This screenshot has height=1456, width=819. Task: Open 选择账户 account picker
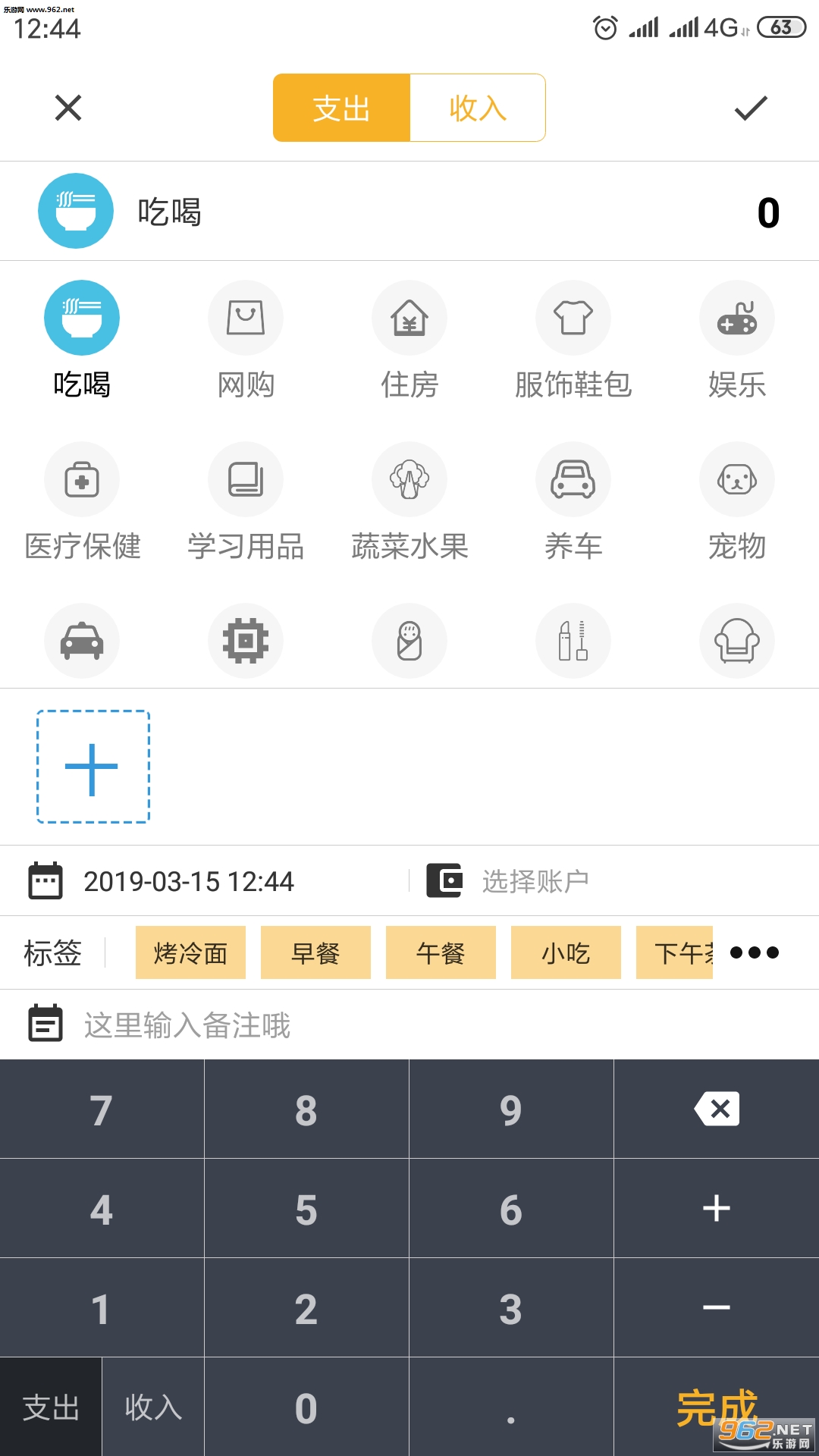pyautogui.click(x=535, y=881)
